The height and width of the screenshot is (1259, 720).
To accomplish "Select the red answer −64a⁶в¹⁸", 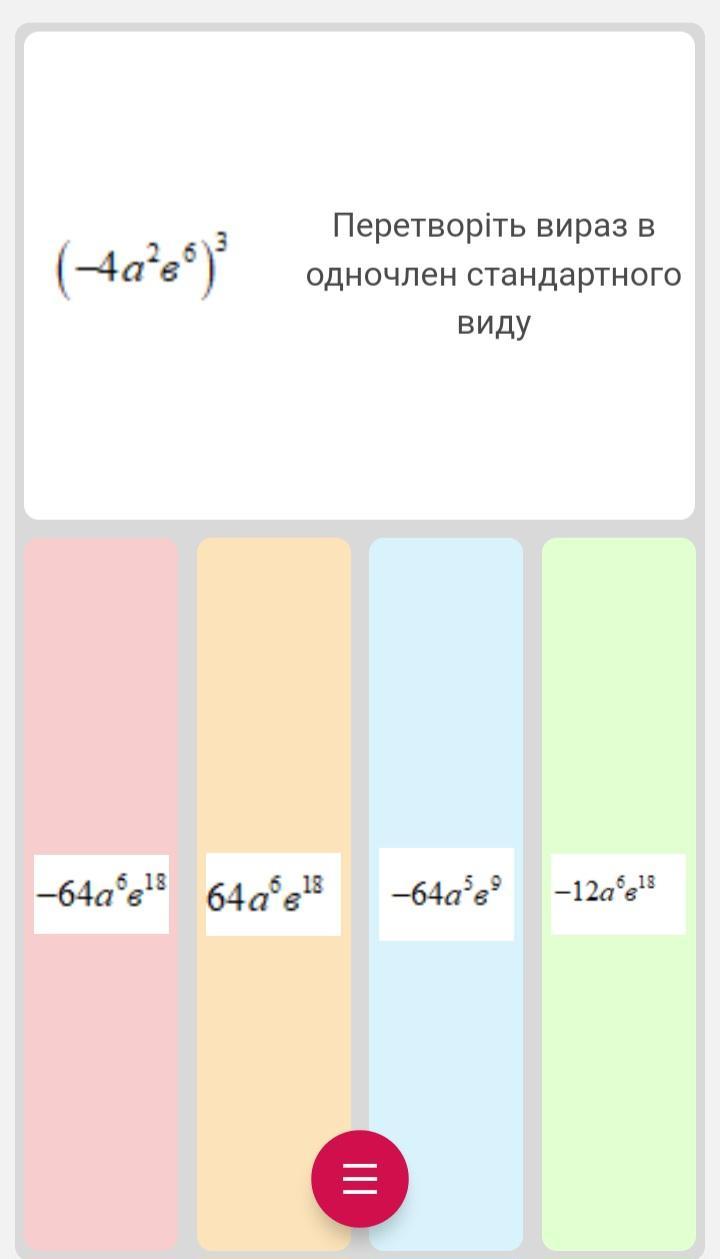I will [101, 893].
